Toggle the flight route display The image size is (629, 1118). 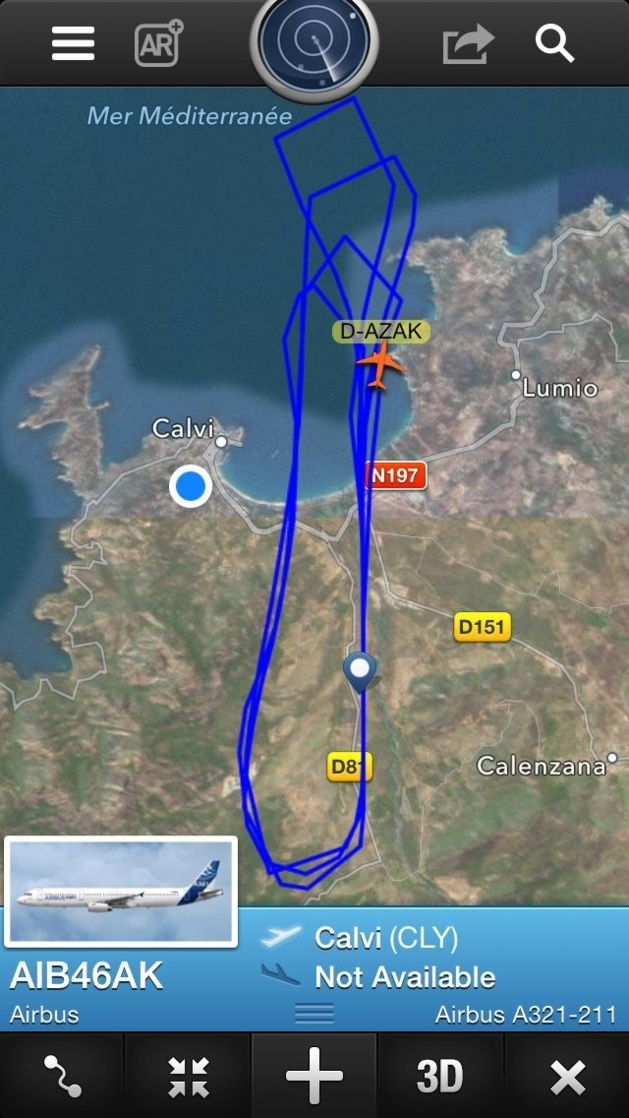62,1076
